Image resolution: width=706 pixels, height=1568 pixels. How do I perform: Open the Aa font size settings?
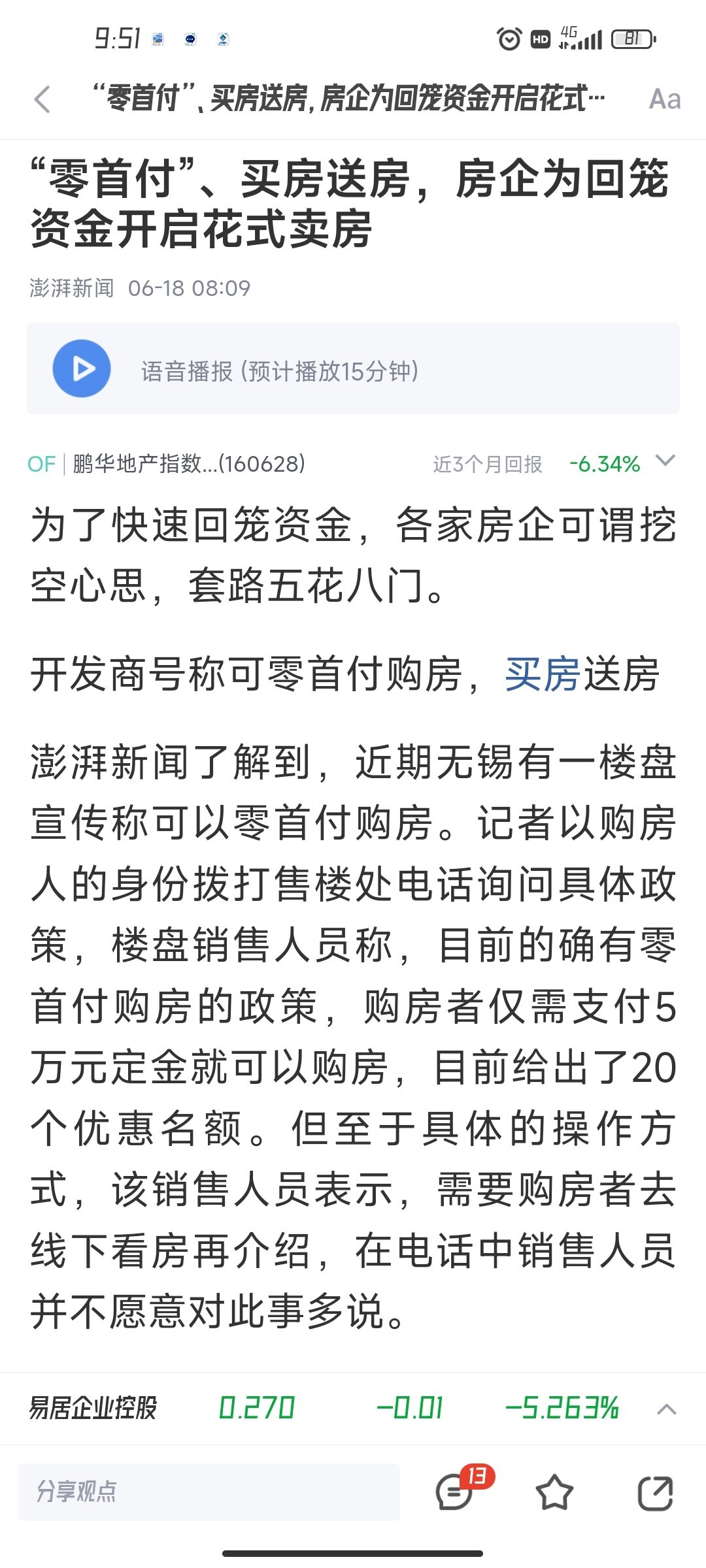tap(665, 100)
